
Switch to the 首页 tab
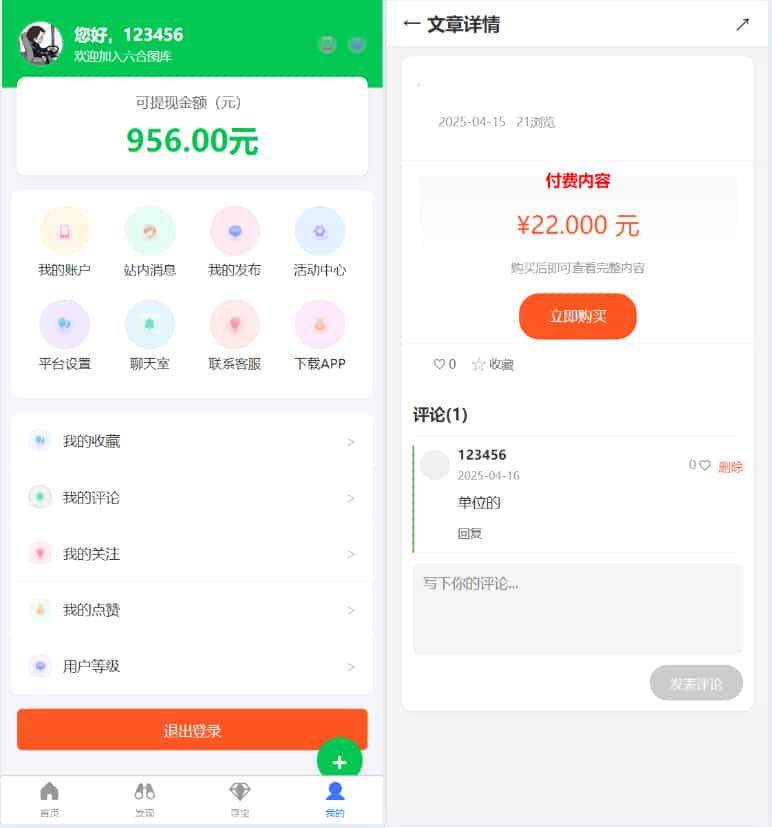(x=49, y=799)
